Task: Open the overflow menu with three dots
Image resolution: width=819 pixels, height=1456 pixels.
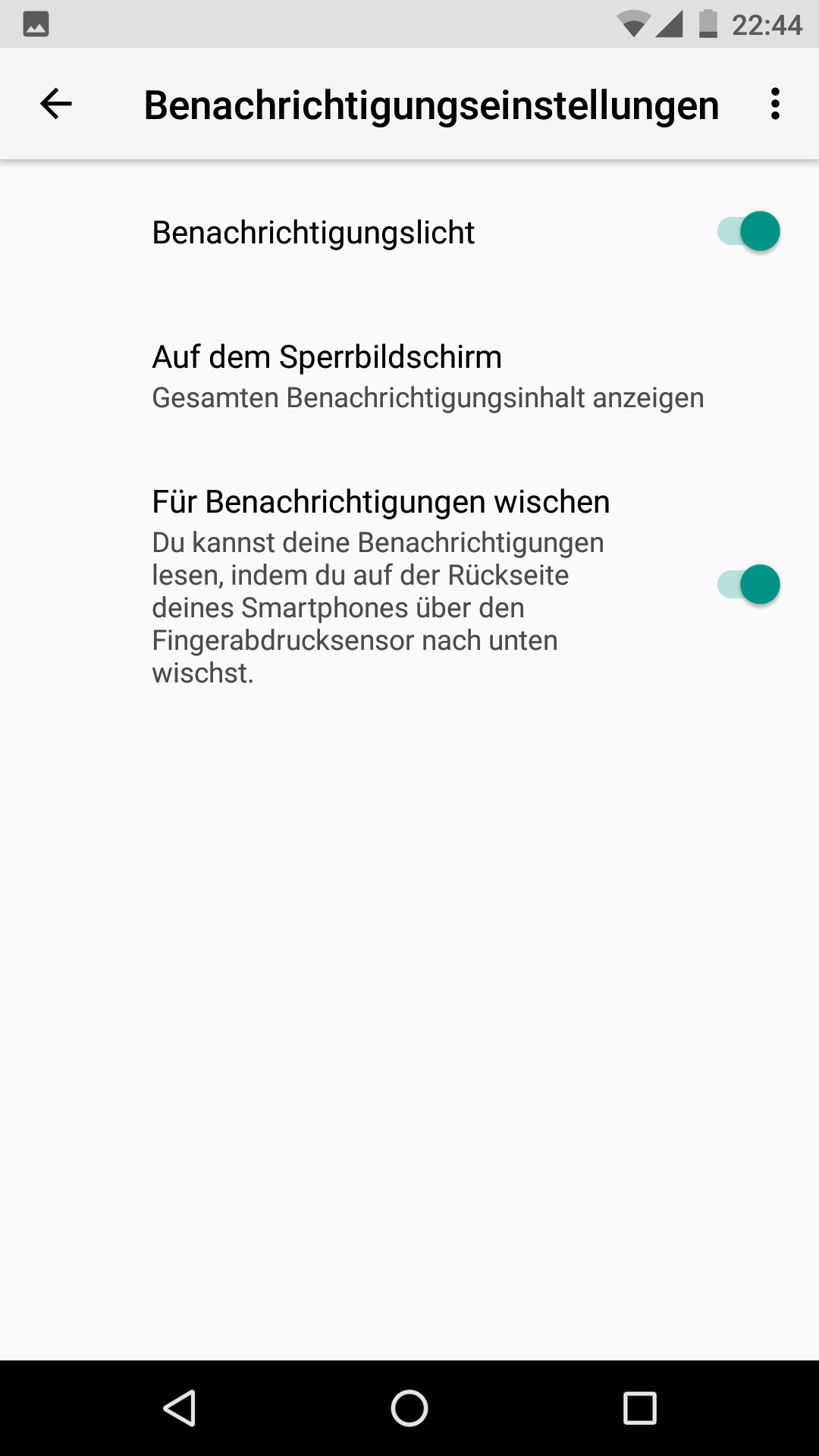Action: 774,104
